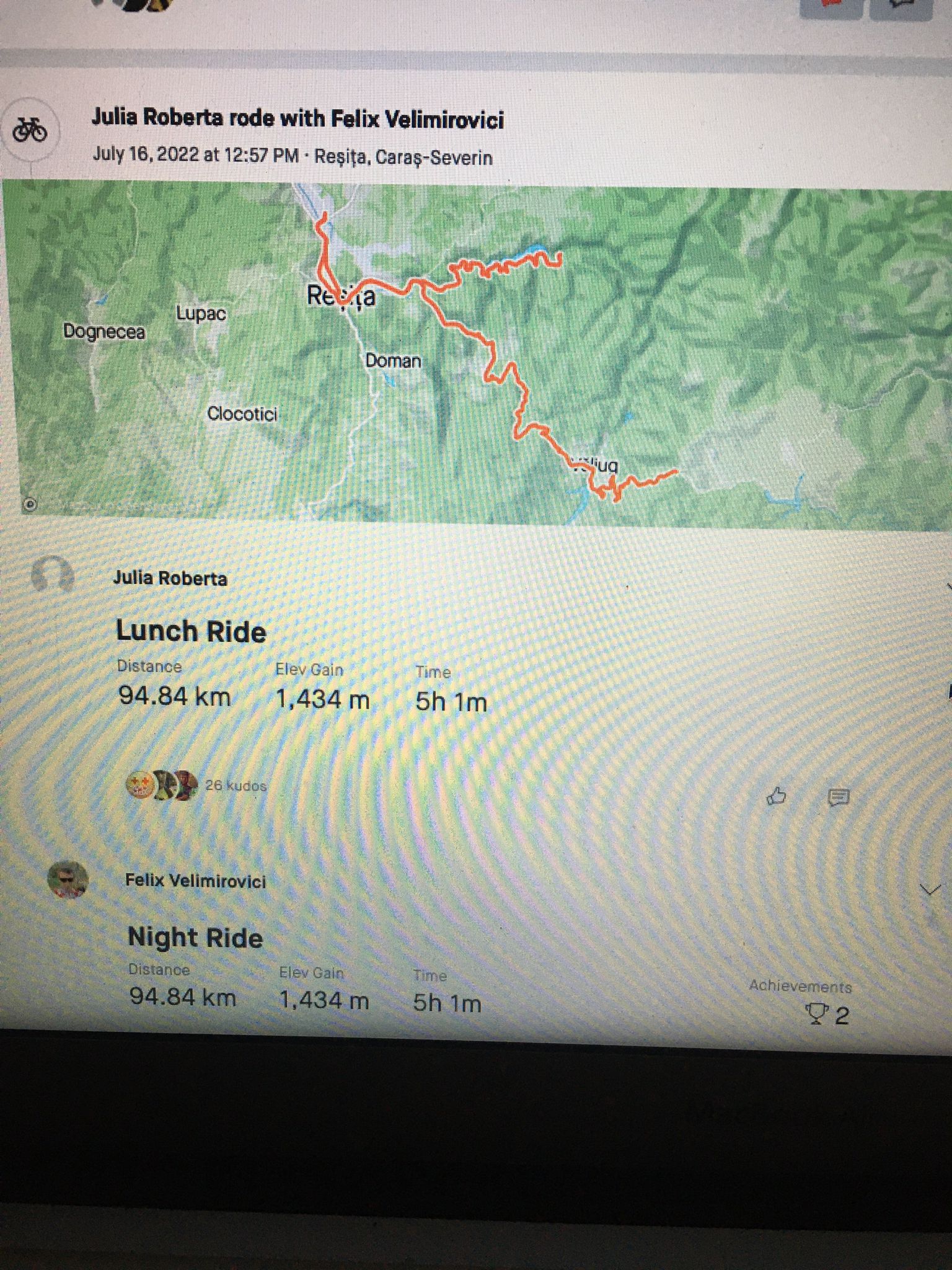Open the Lunch Ride activity

[191, 632]
